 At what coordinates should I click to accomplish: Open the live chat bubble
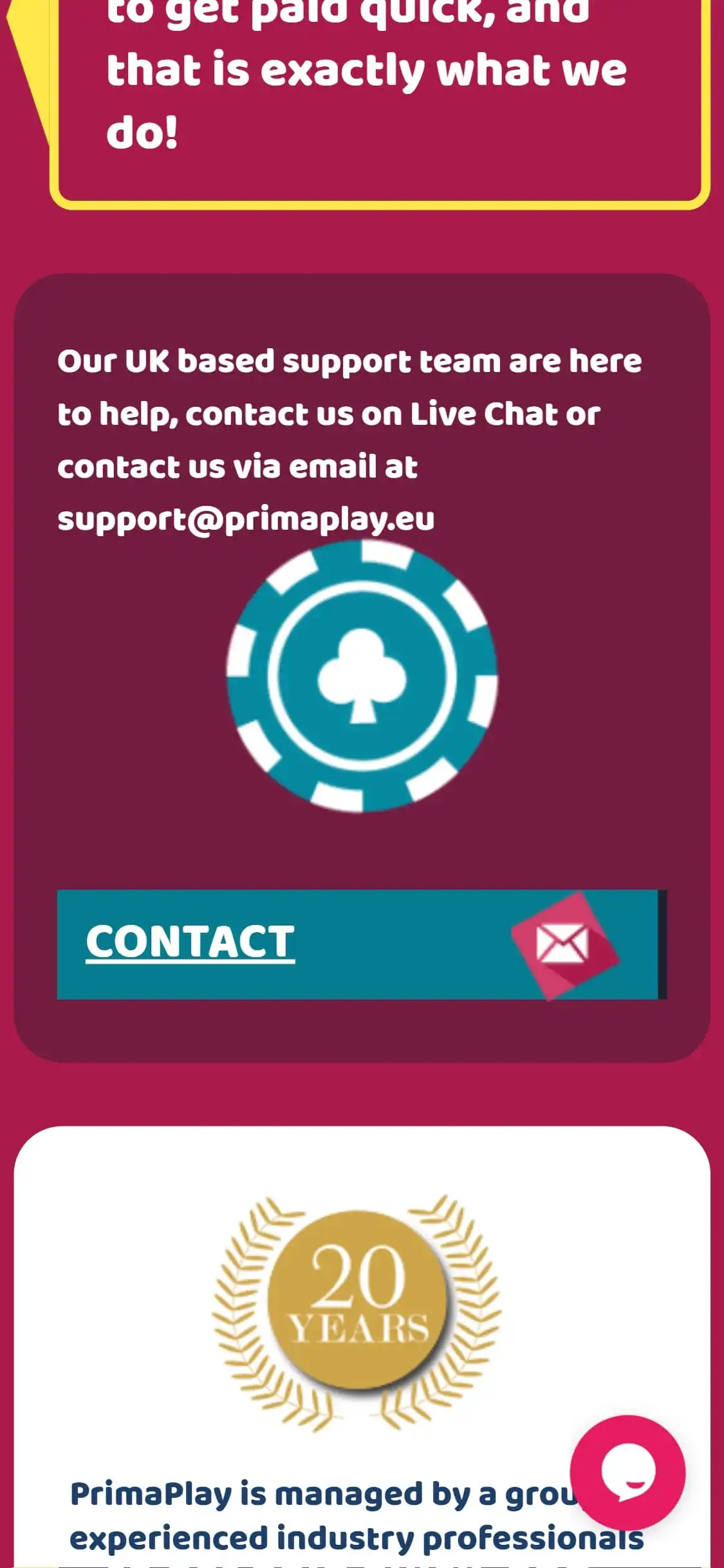pos(627,1472)
